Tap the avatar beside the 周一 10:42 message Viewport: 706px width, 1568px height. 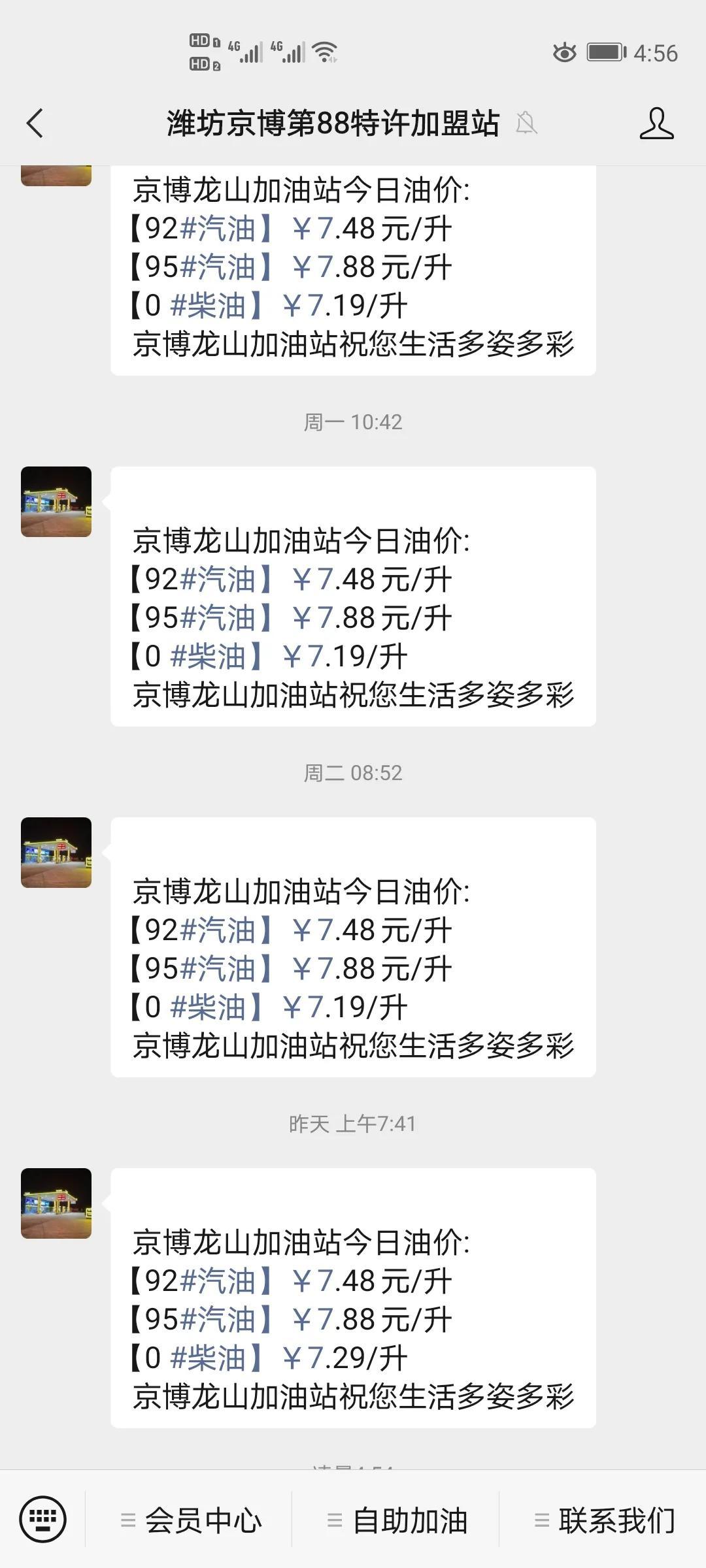[56, 502]
